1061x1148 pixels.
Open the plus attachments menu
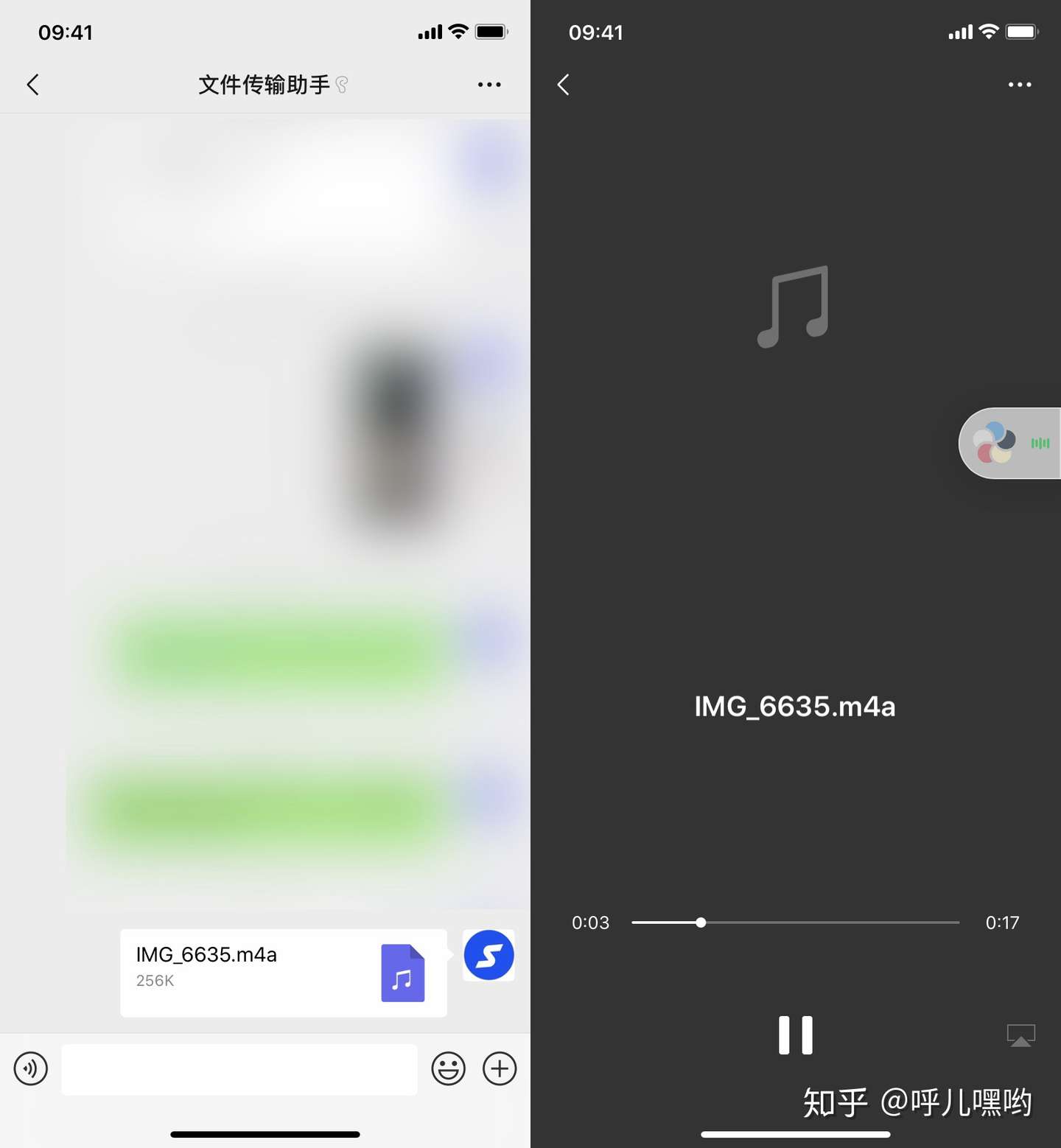(500, 1068)
